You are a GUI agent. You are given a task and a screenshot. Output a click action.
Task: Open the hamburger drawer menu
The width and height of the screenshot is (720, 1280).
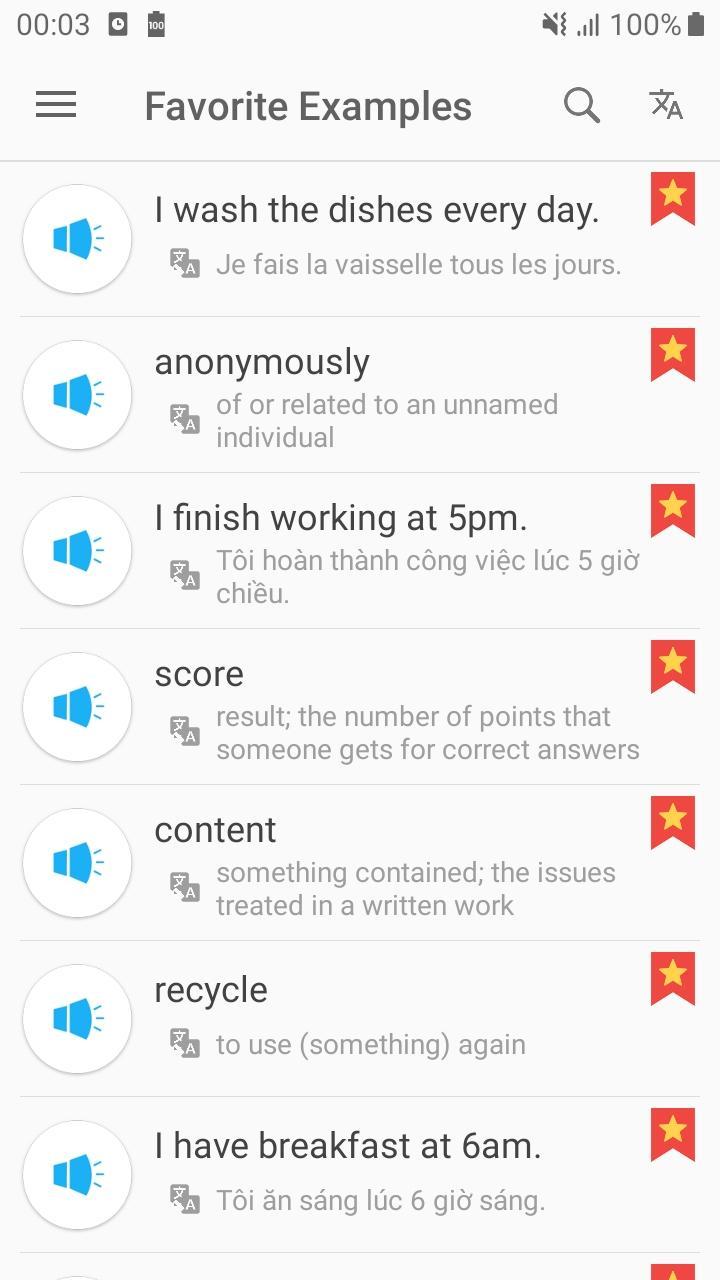tap(56, 105)
